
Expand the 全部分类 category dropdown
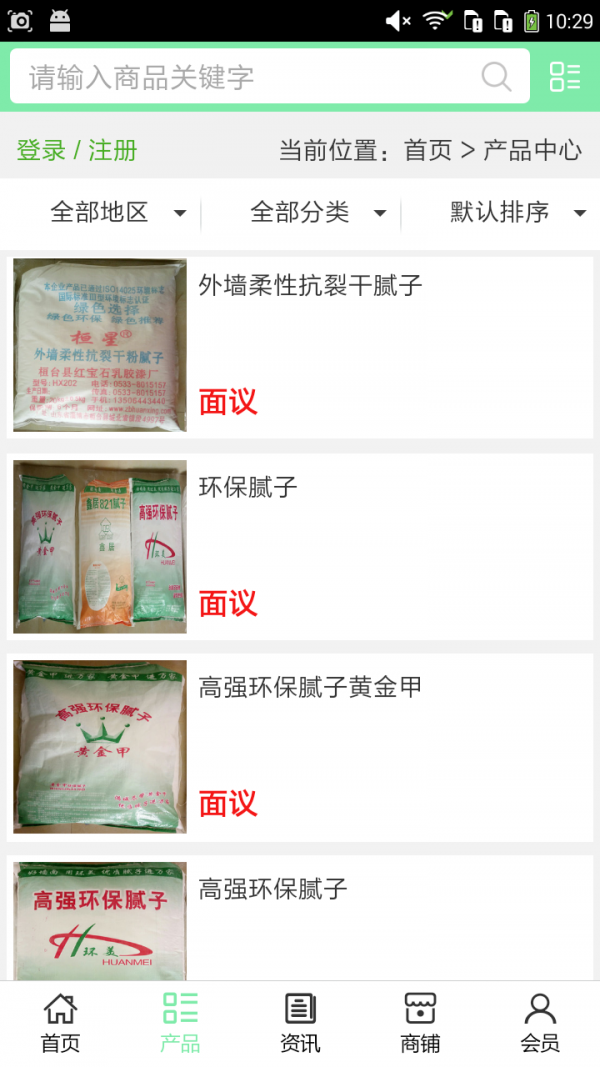click(x=317, y=212)
